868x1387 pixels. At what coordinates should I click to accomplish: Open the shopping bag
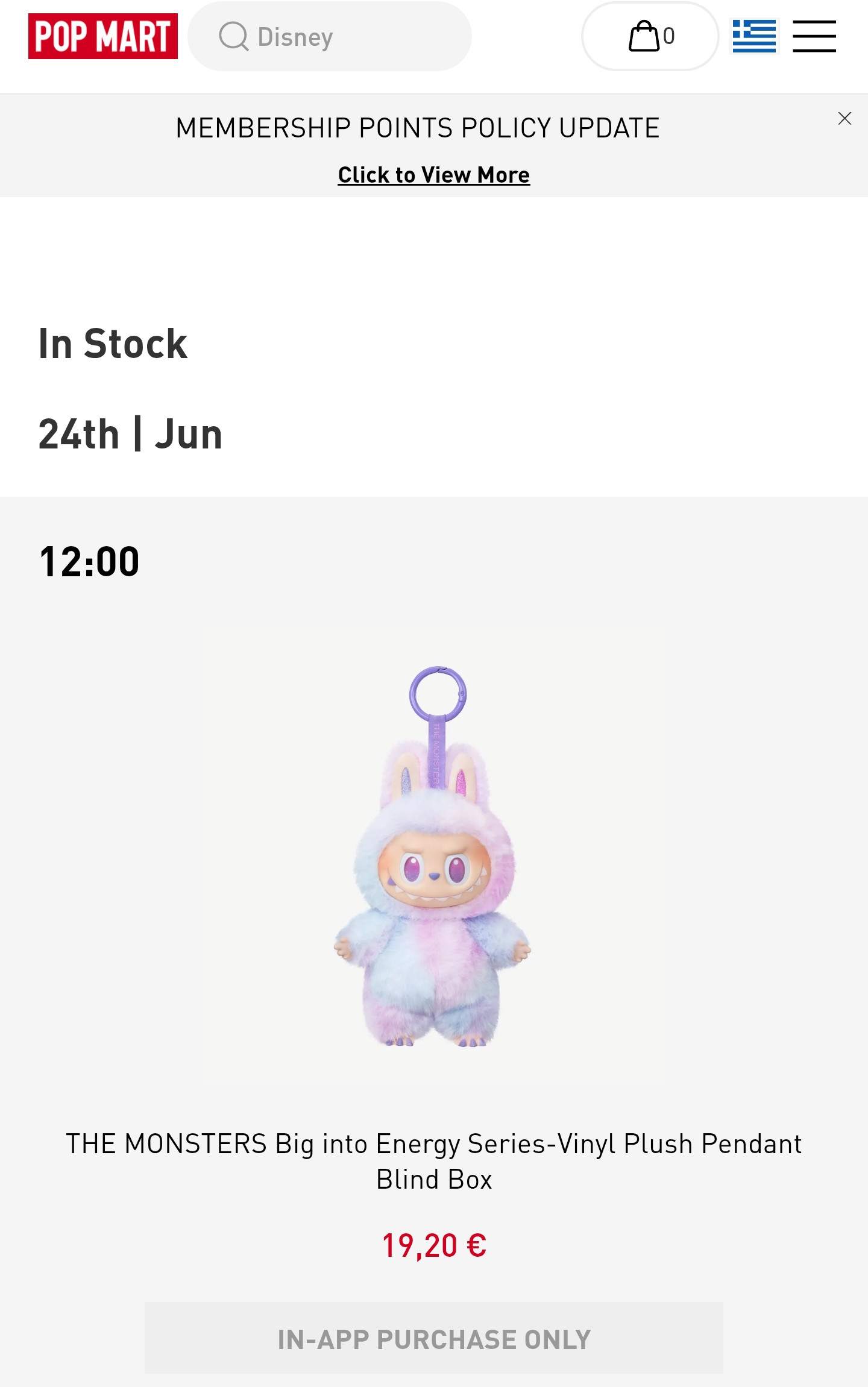(650, 36)
